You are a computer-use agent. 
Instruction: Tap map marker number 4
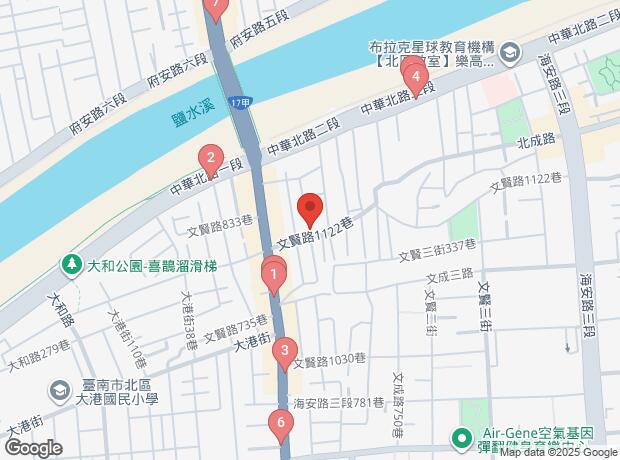(x=415, y=75)
